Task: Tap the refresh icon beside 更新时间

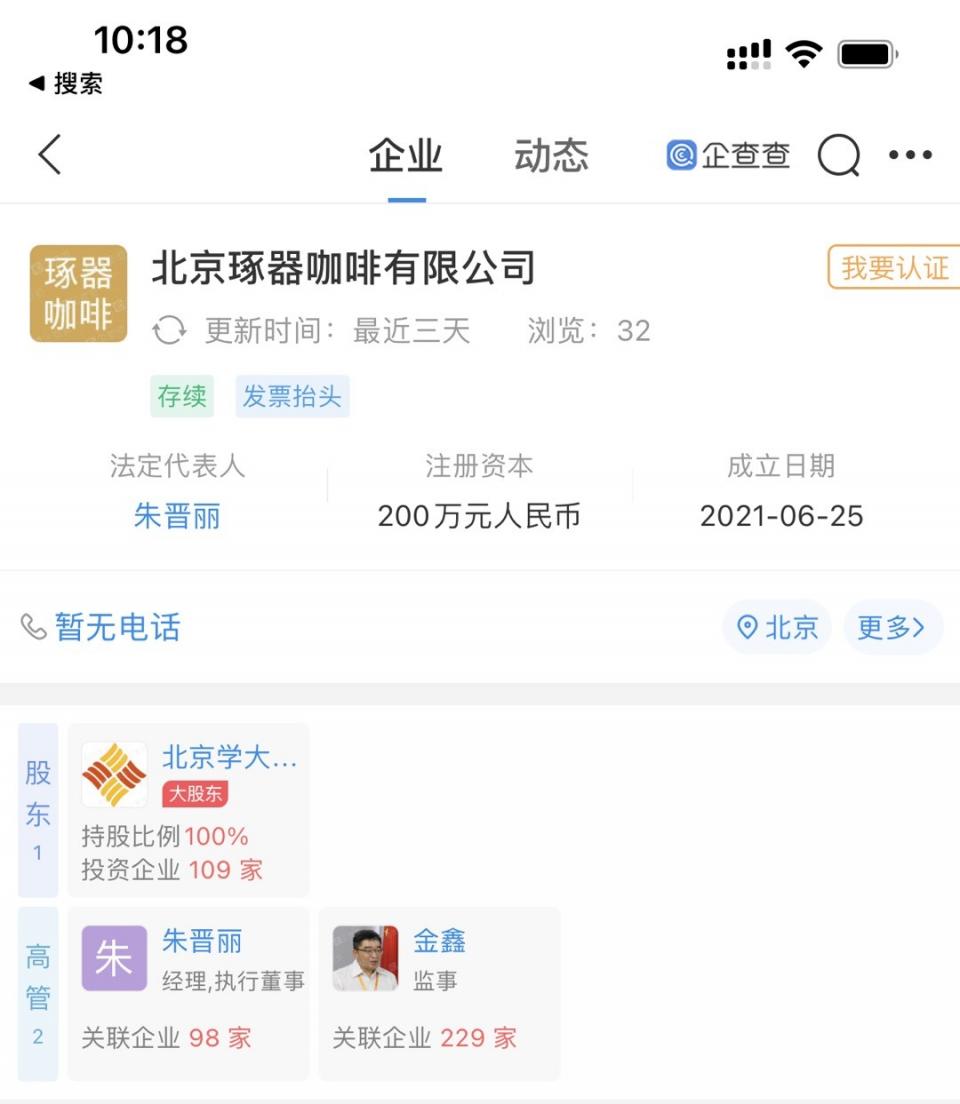Action: 170,330
